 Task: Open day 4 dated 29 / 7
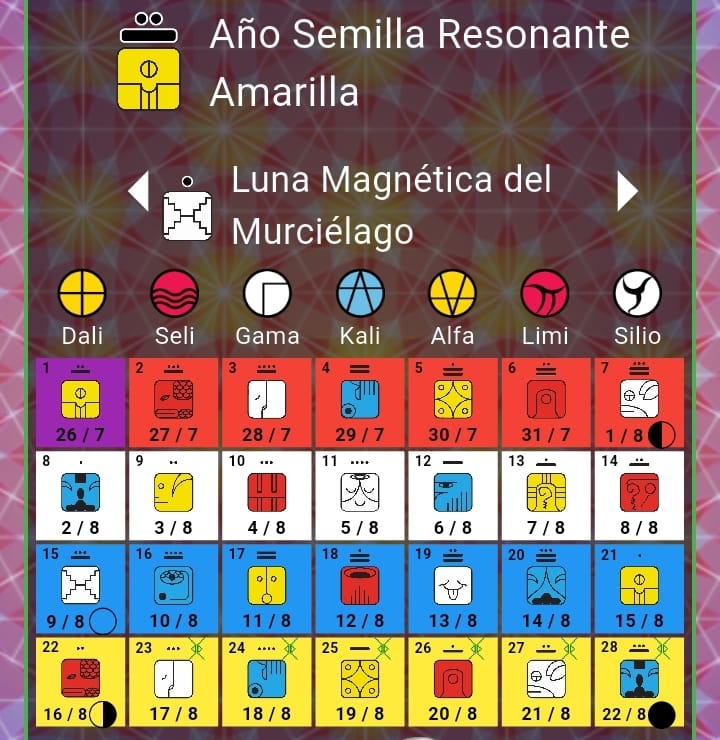pos(360,402)
